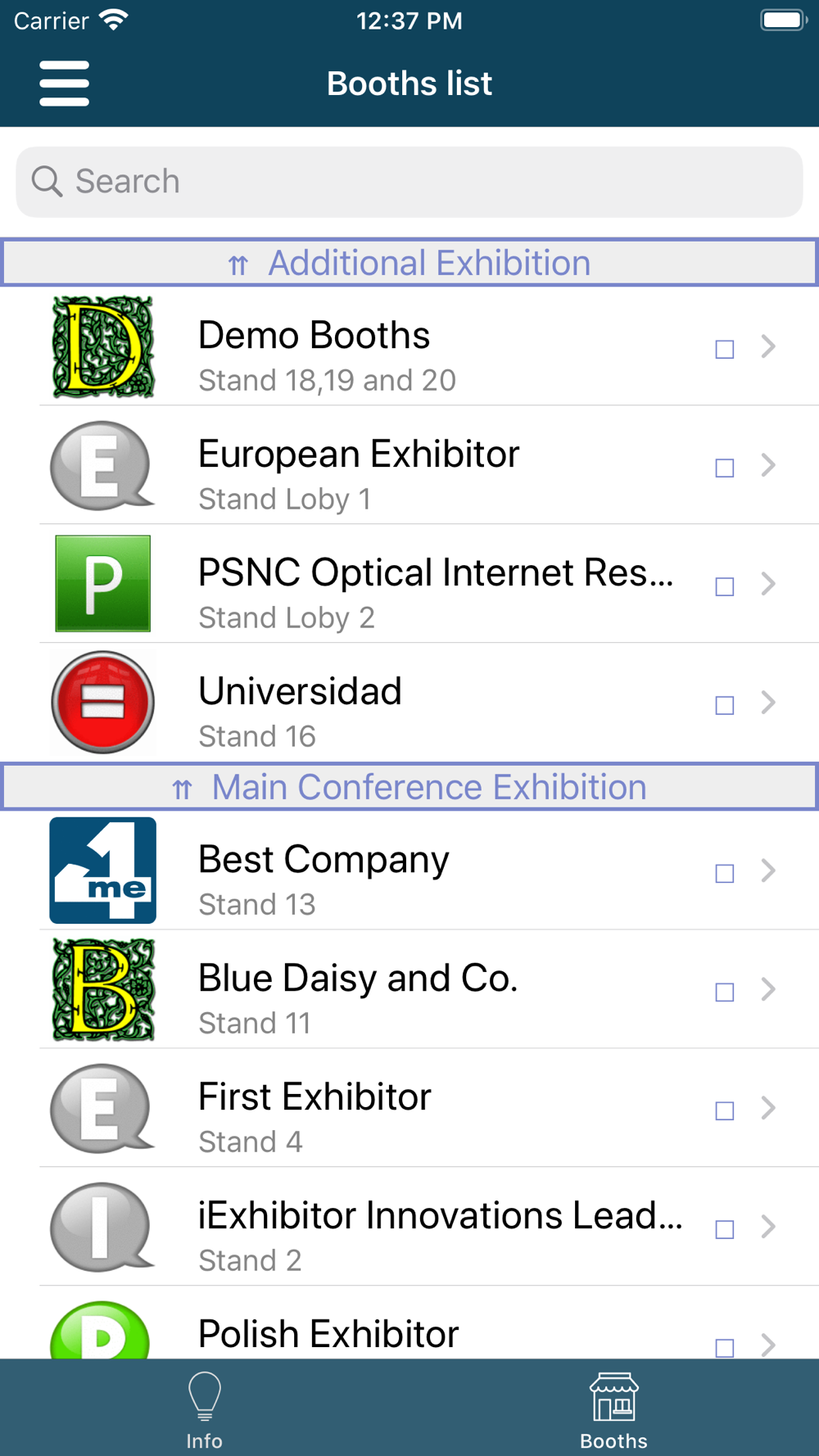Open iExhibitor Innovations booth
The height and width of the screenshot is (1456, 819).
pyautogui.click(x=409, y=1227)
